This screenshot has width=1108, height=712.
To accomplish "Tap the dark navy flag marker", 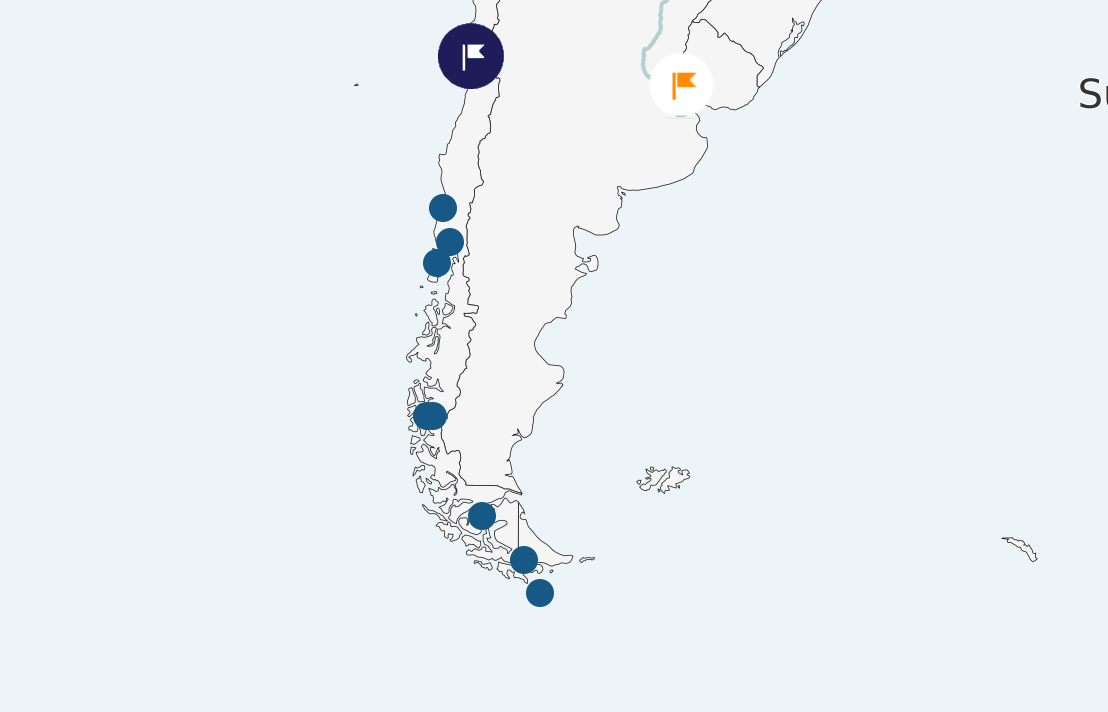I will 471,56.
